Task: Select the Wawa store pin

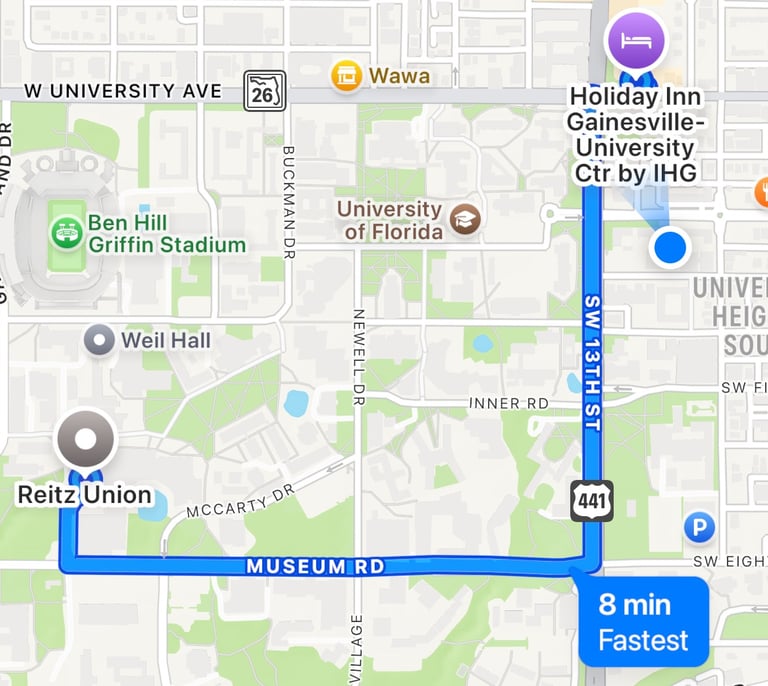Action: (346, 76)
